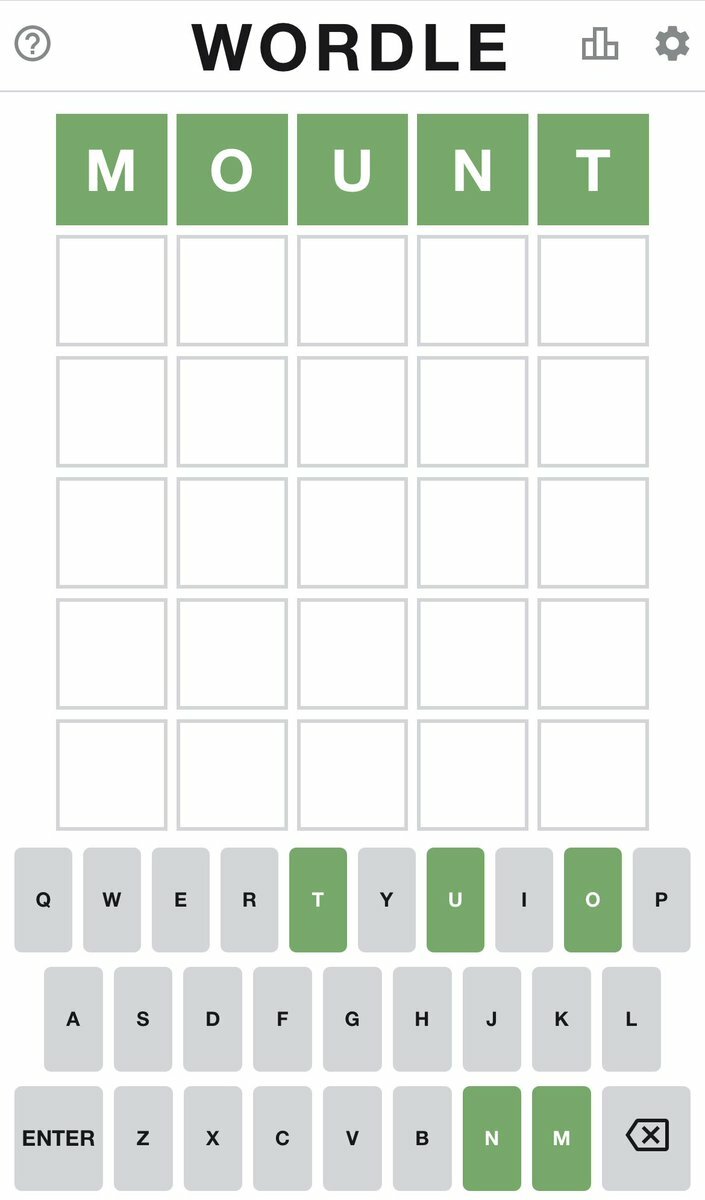The height and width of the screenshot is (1200, 705).
Task: Hit the letter S key
Action: tap(143, 1019)
